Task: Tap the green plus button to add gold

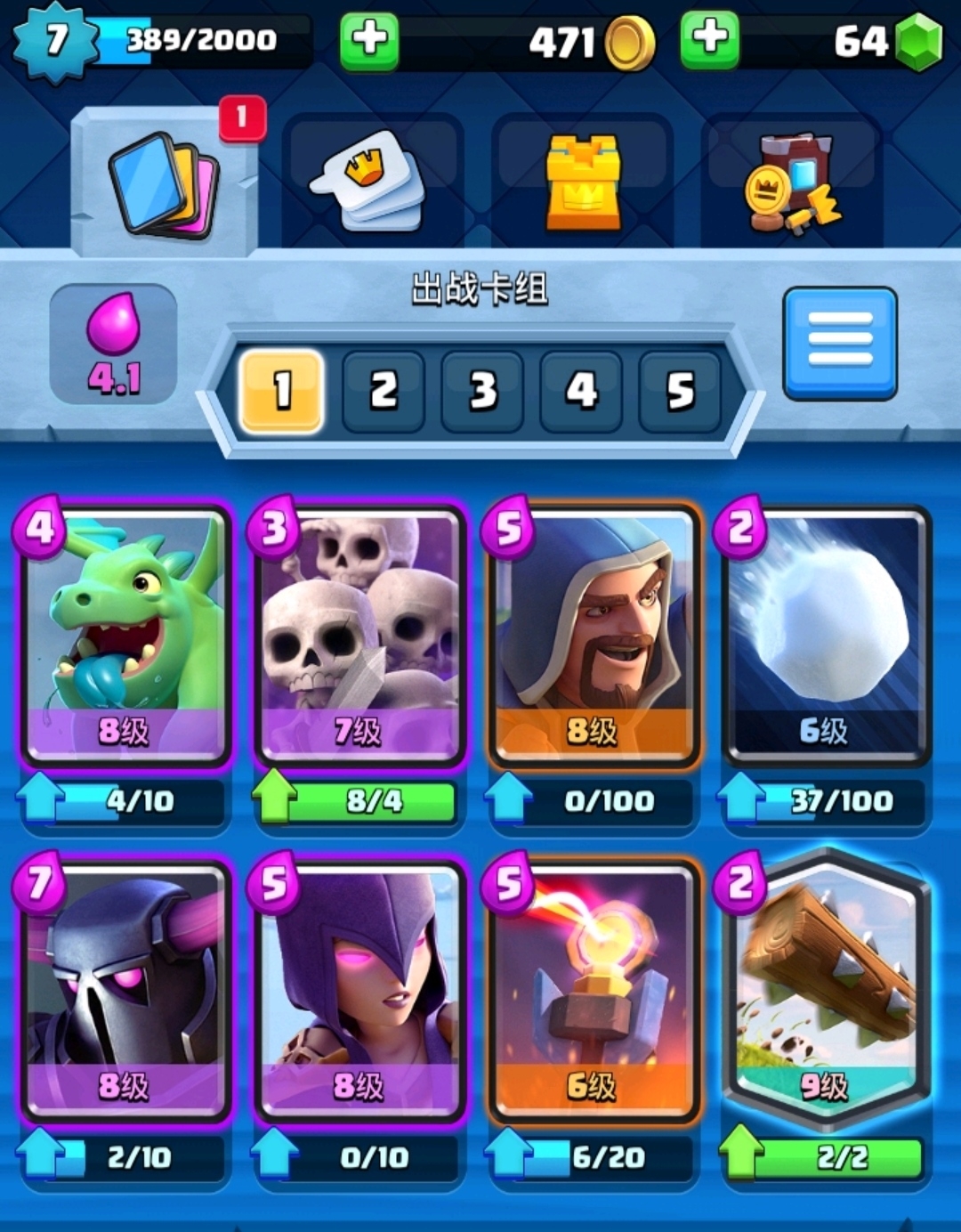Action: [368, 40]
